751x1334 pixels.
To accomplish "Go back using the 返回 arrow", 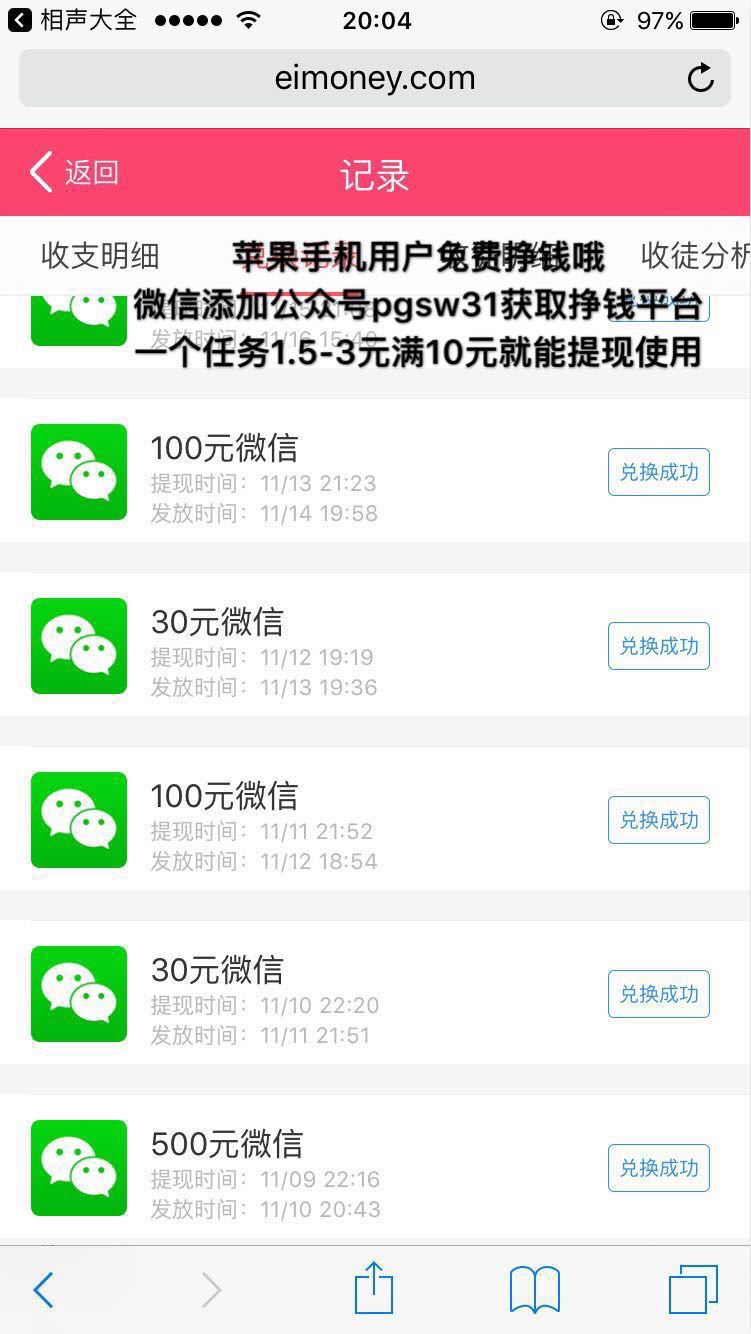I will tap(74, 173).
